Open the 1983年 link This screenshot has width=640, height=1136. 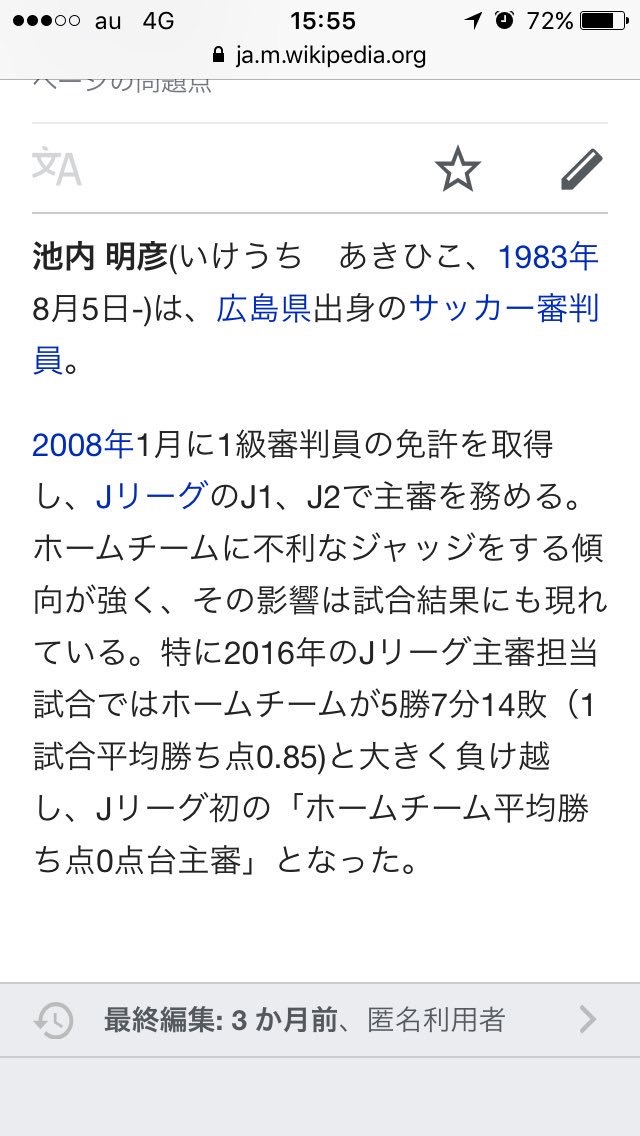click(548, 257)
